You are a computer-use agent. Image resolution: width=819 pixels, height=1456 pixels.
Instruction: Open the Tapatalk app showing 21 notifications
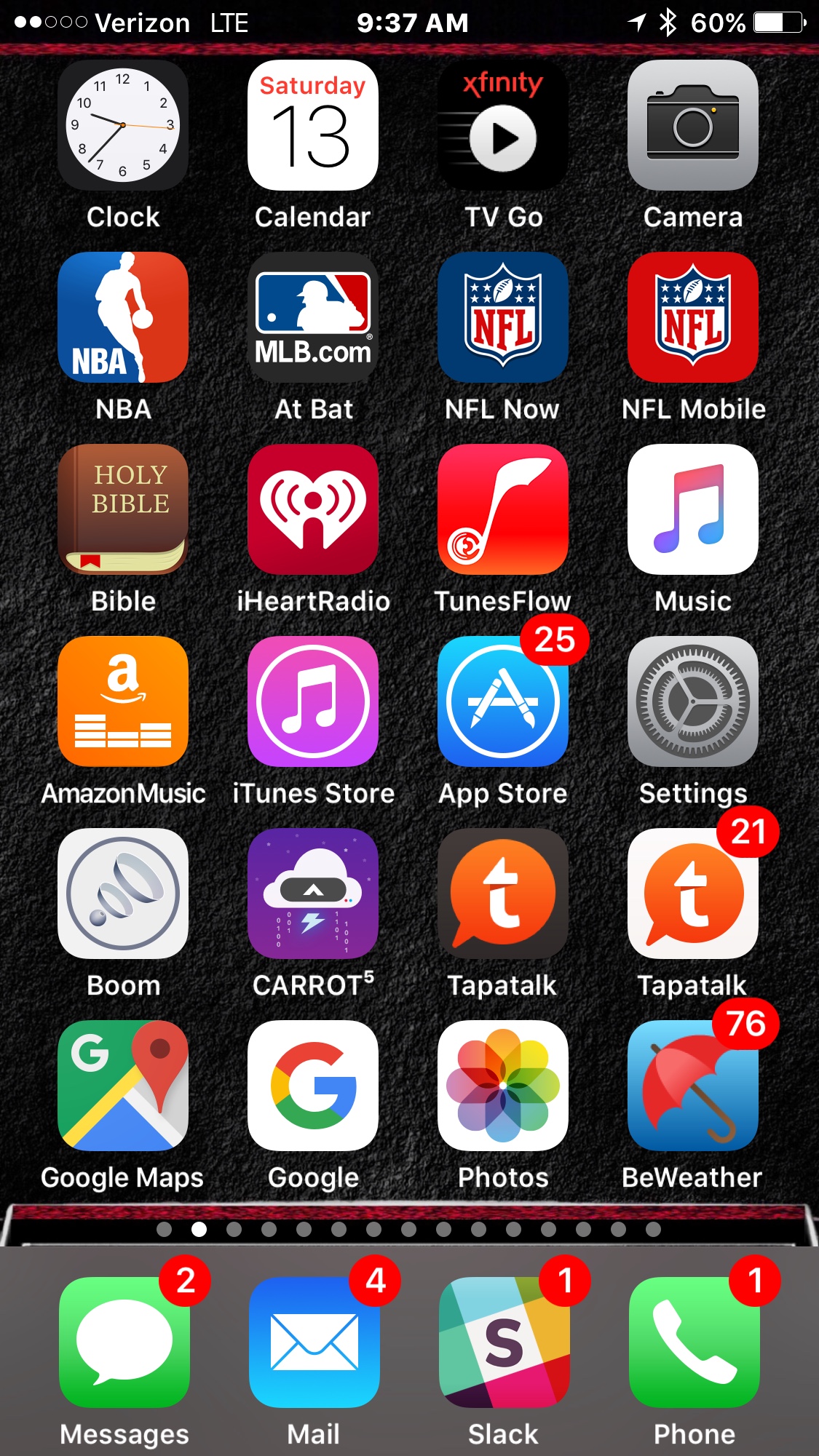point(693,894)
